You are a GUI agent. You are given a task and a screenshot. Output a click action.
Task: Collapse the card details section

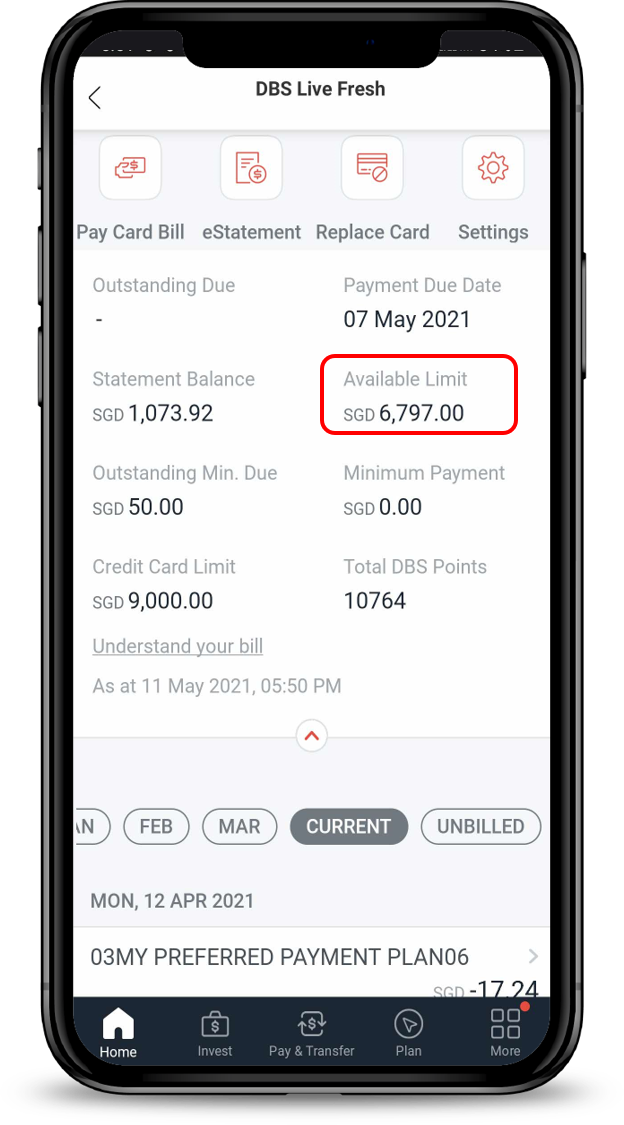point(311,737)
